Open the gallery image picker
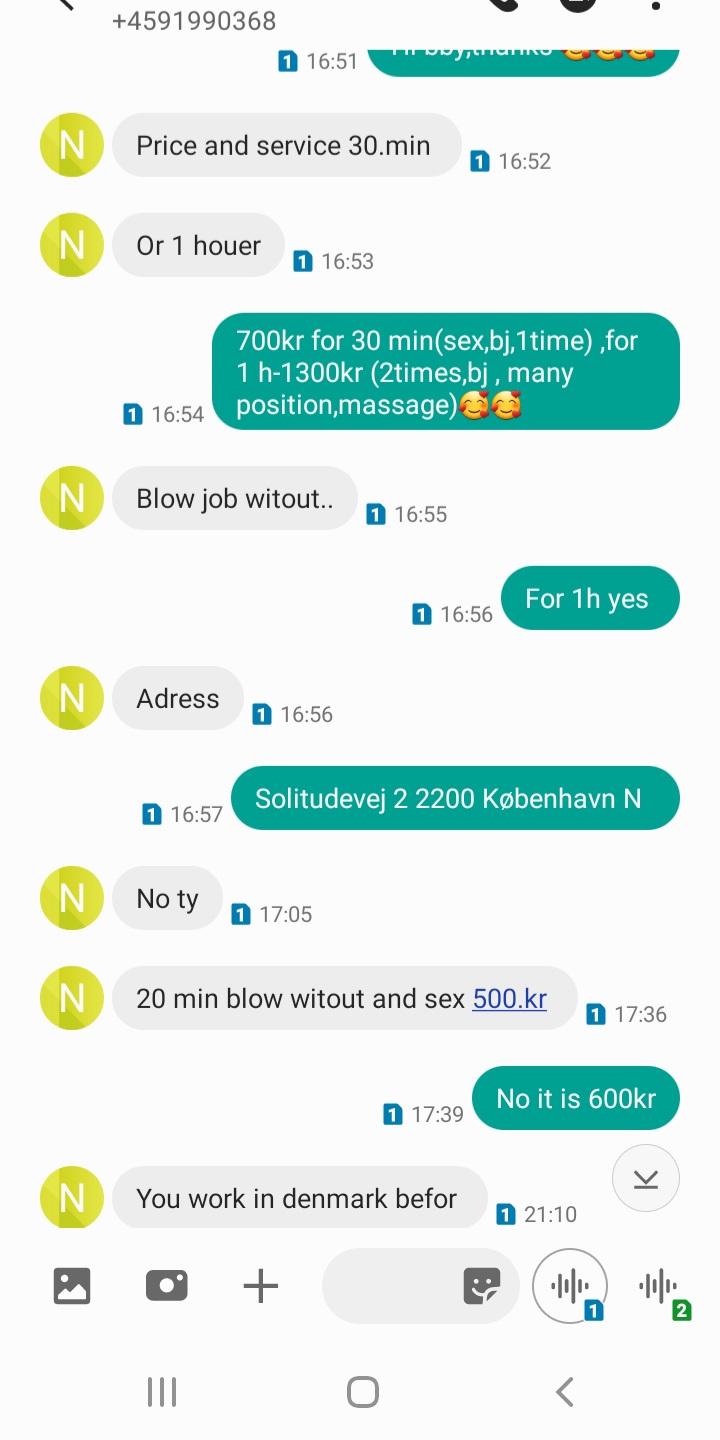 72,1286
